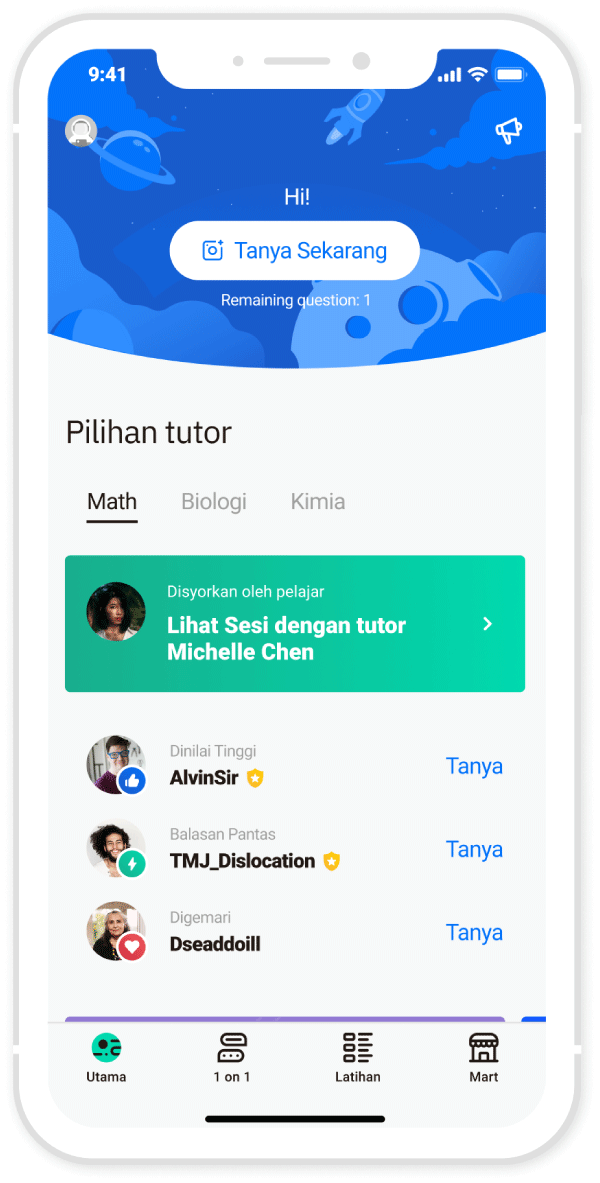Tap Tanya next to AlvinSir

474,766
